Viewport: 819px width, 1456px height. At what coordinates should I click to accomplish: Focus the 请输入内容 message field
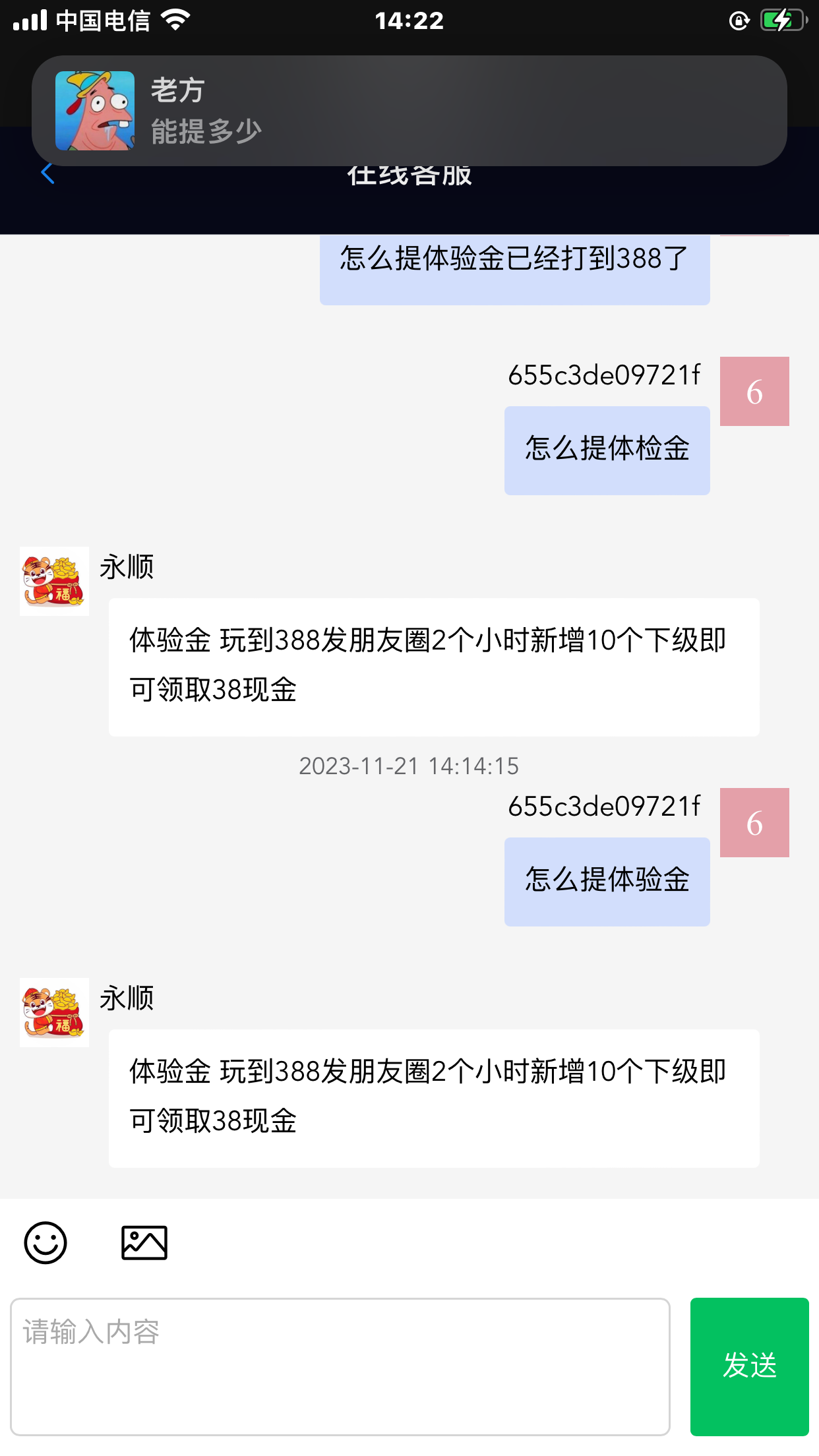click(x=340, y=1366)
